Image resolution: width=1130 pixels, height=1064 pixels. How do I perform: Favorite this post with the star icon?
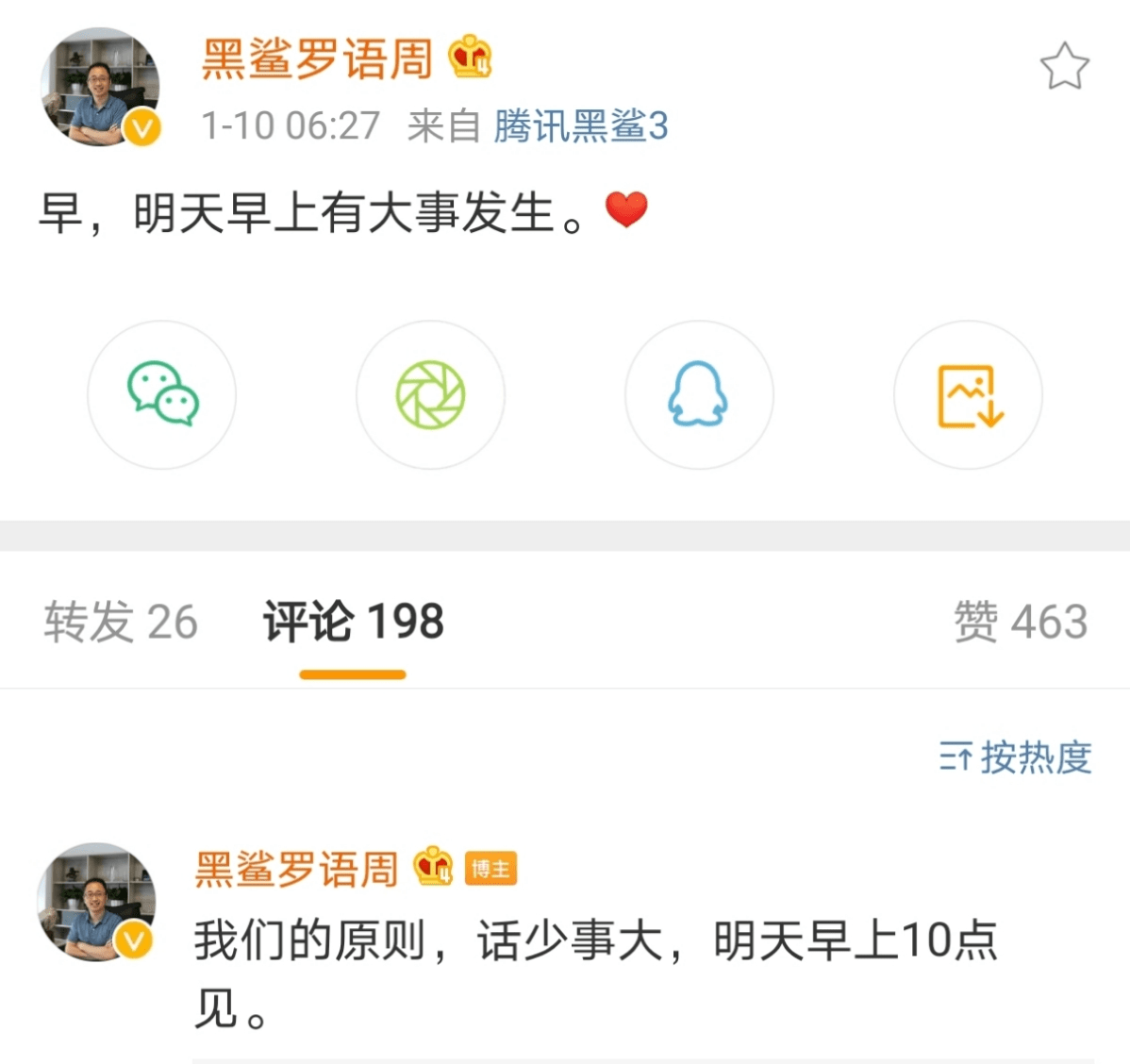pyautogui.click(x=1064, y=67)
